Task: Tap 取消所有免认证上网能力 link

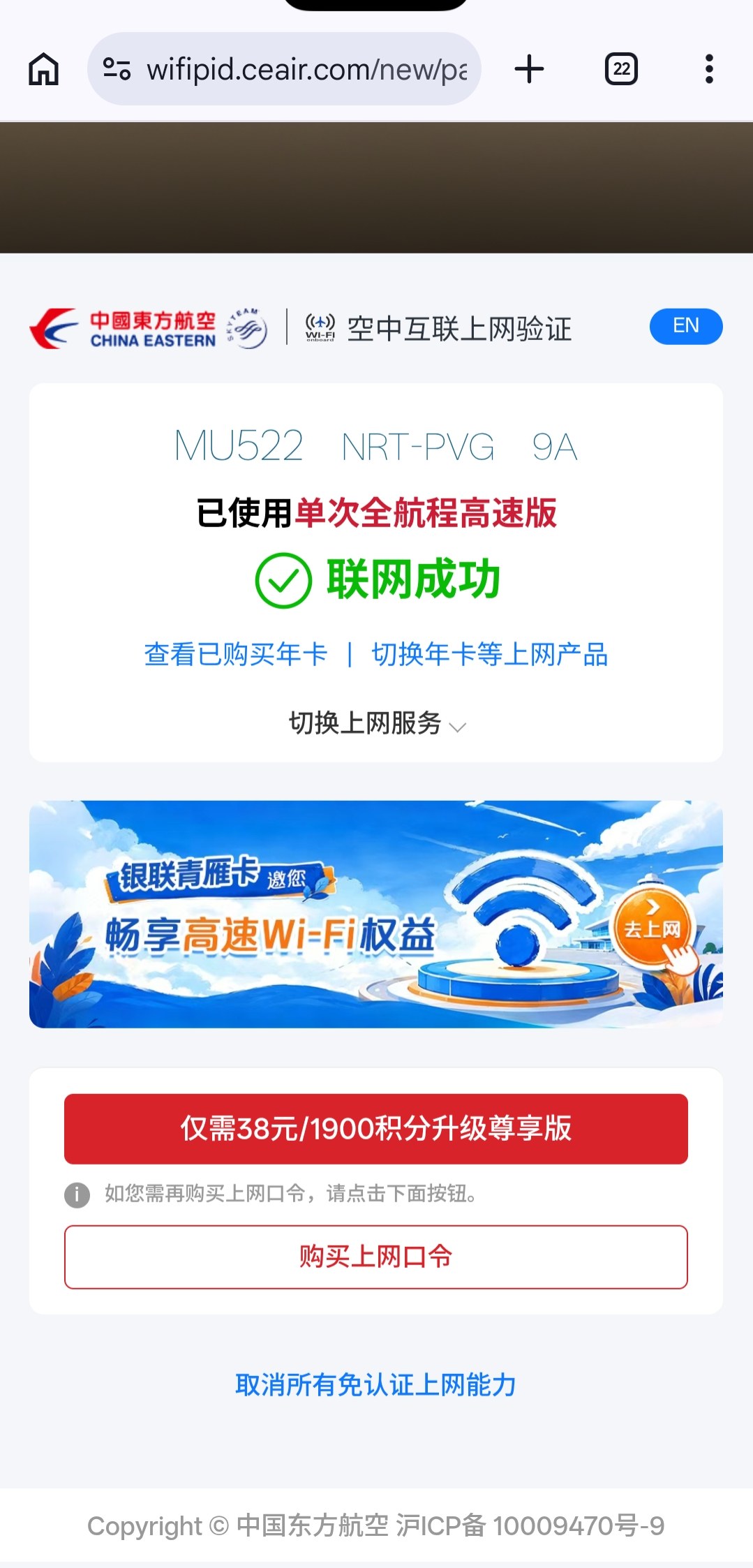Action: point(376,1384)
